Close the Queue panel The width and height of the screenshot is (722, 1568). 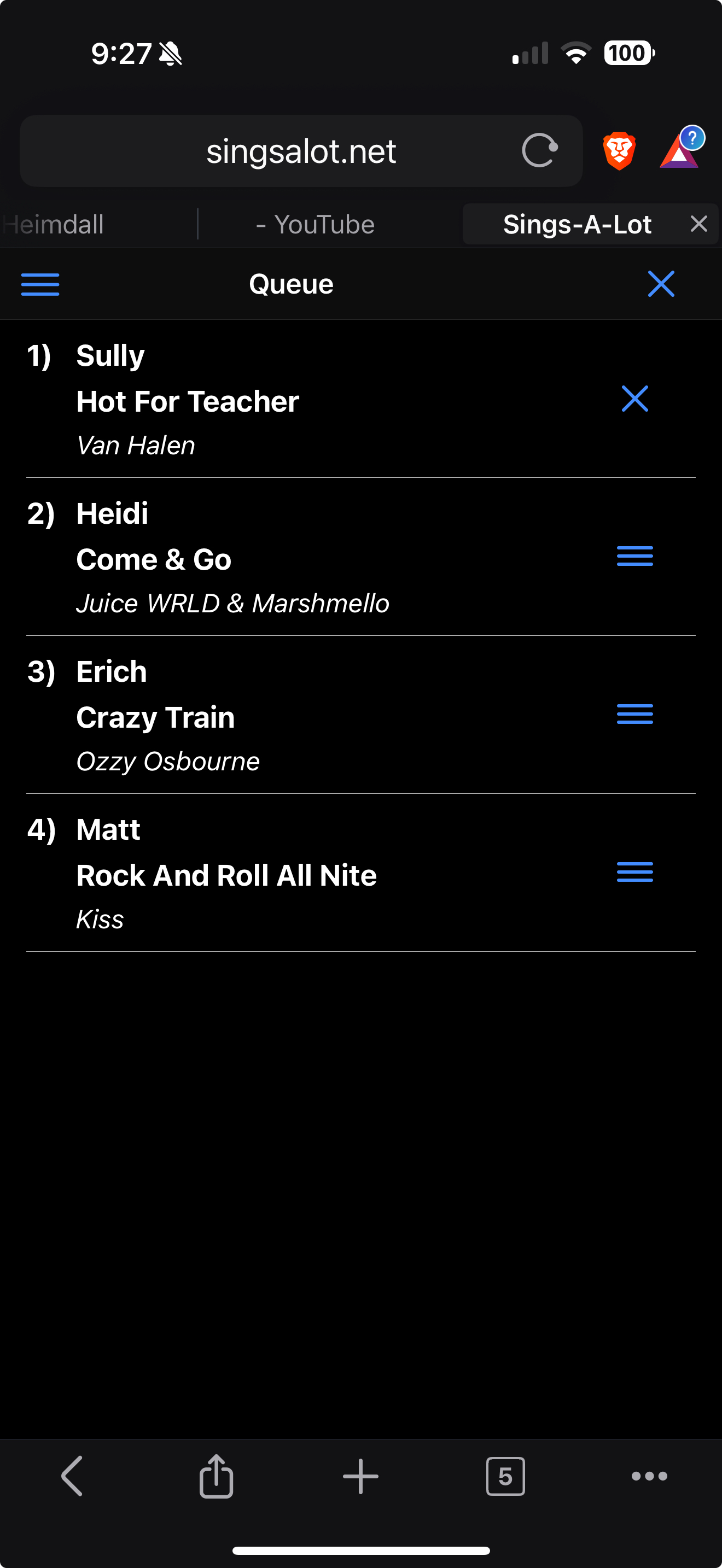661,284
